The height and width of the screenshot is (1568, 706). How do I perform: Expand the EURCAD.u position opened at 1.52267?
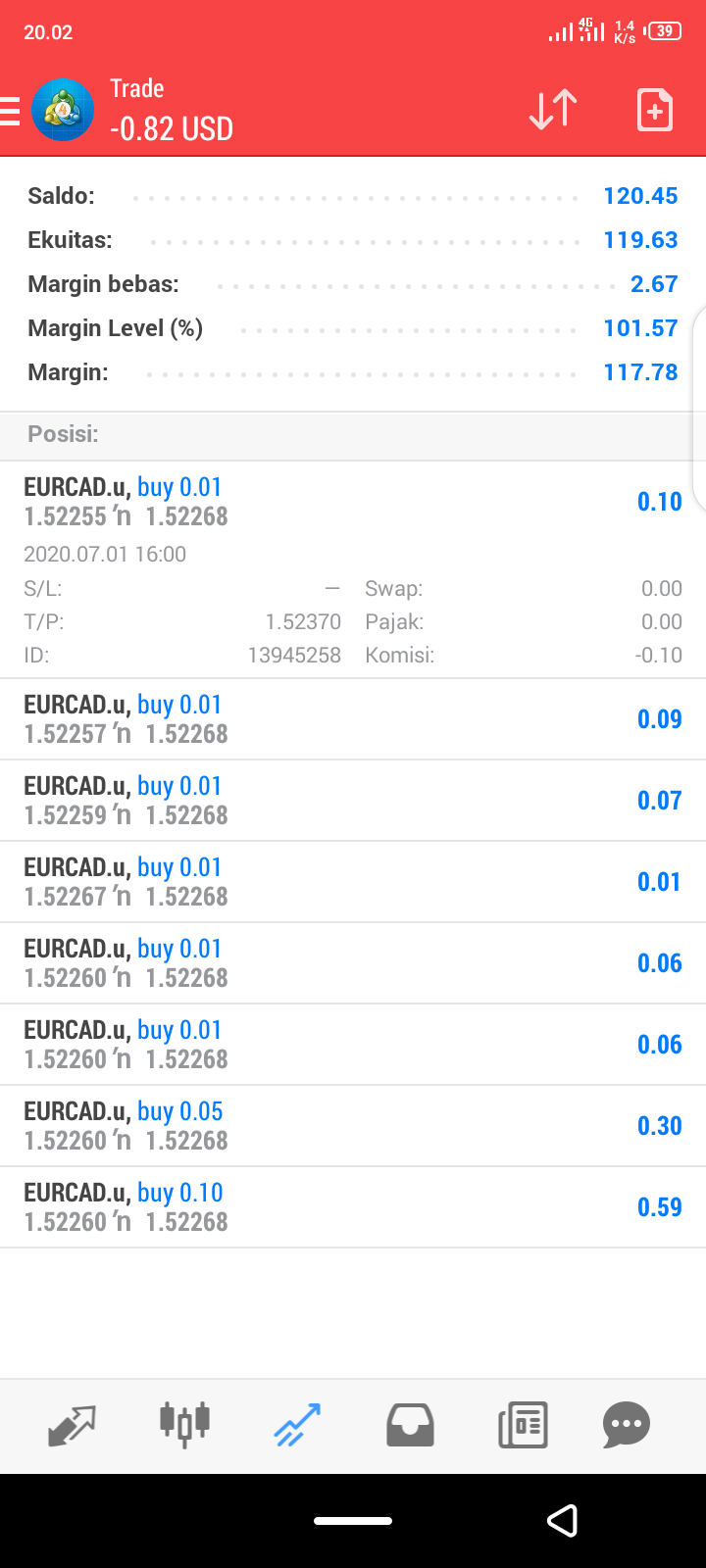pos(353,882)
